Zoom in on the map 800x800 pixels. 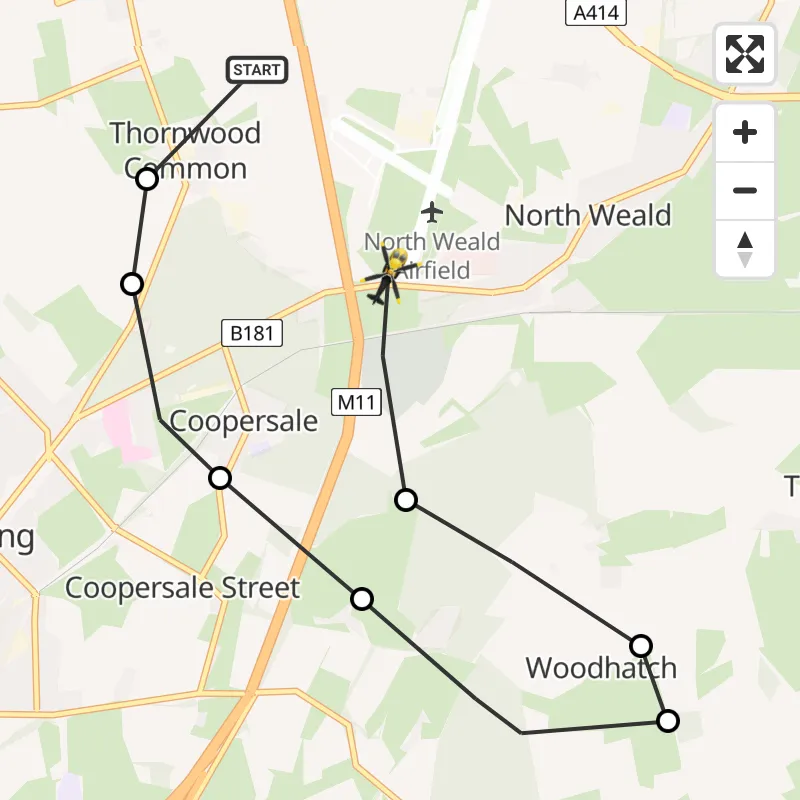(745, 133)
